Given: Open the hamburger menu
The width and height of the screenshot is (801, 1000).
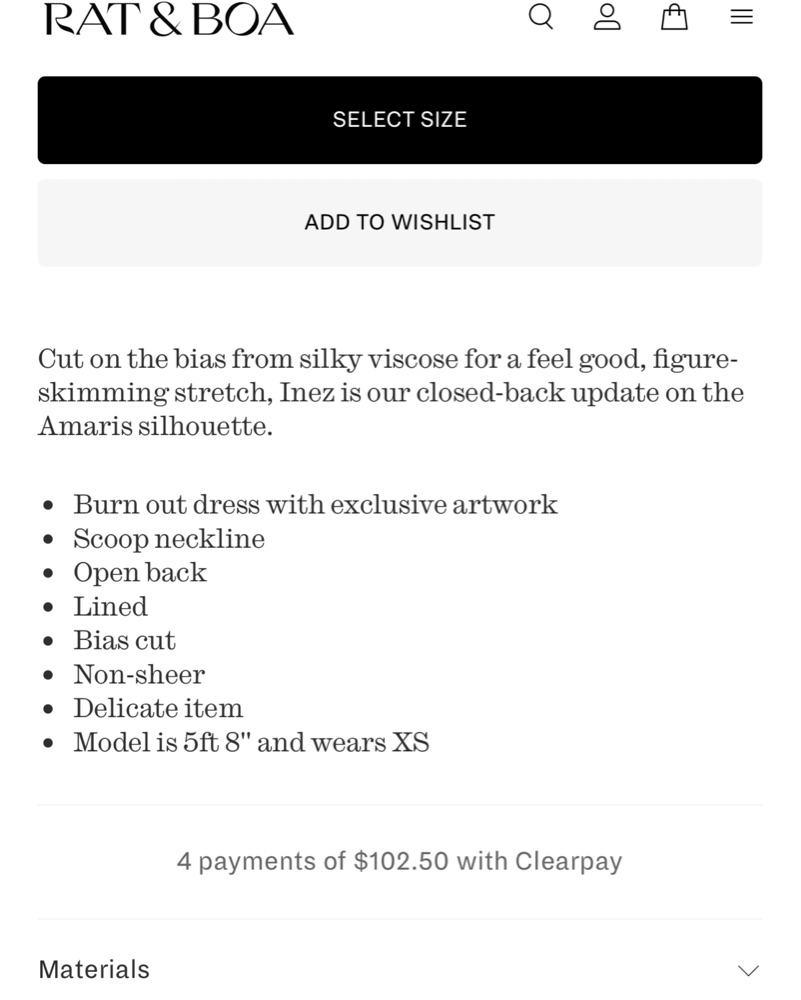Looking at the screenshot, I should click(x=741, y=17).
